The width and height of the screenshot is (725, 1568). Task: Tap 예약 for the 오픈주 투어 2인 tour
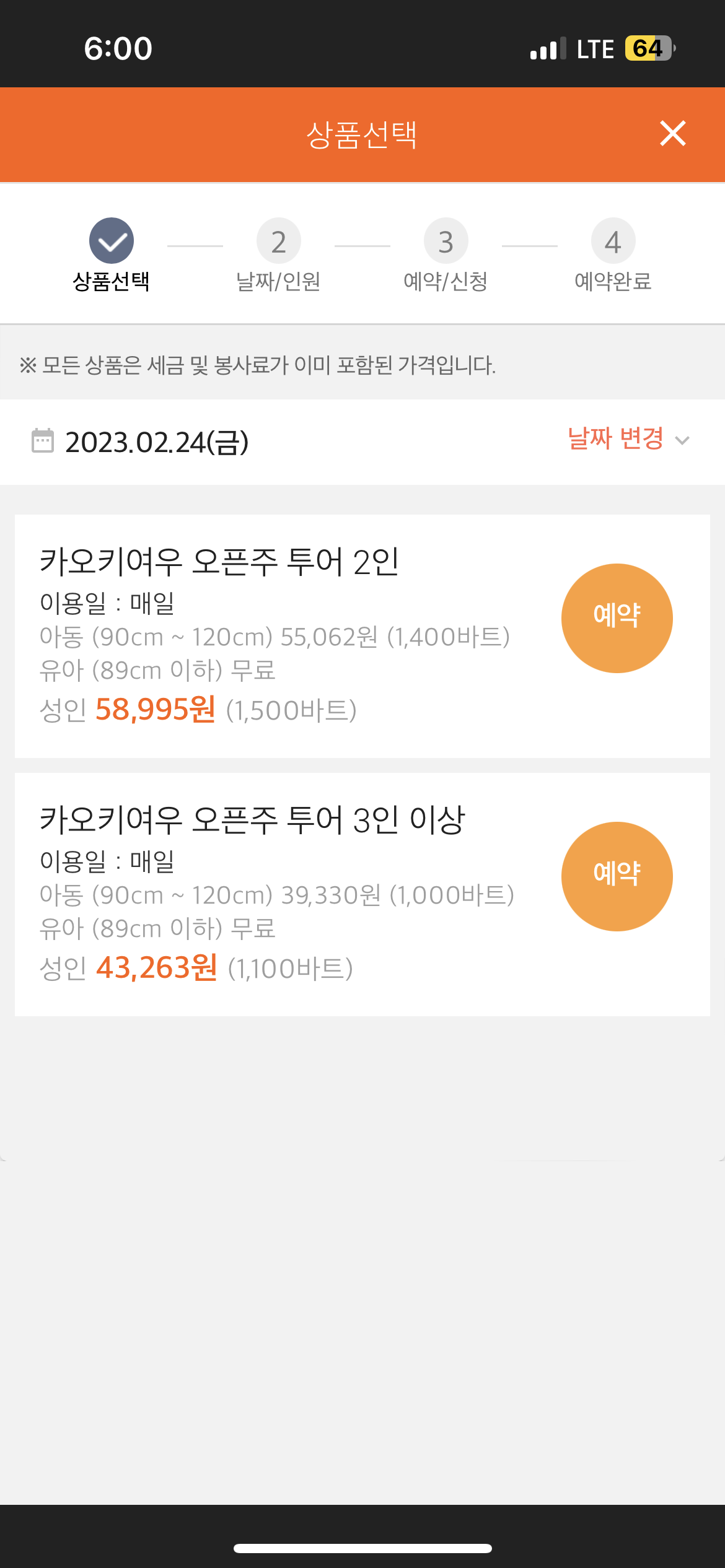[617, 618]
